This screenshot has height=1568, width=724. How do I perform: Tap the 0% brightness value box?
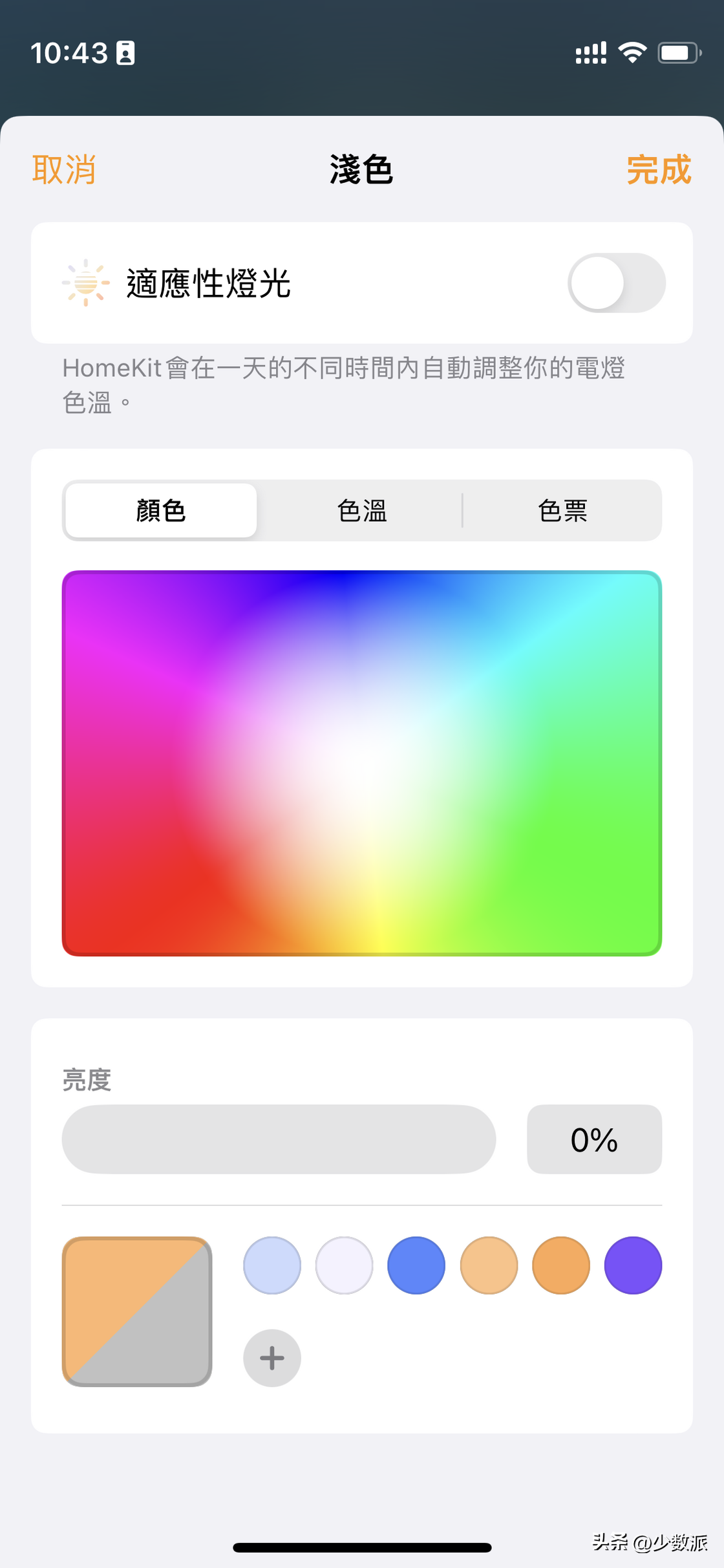tap(594, 1139)
